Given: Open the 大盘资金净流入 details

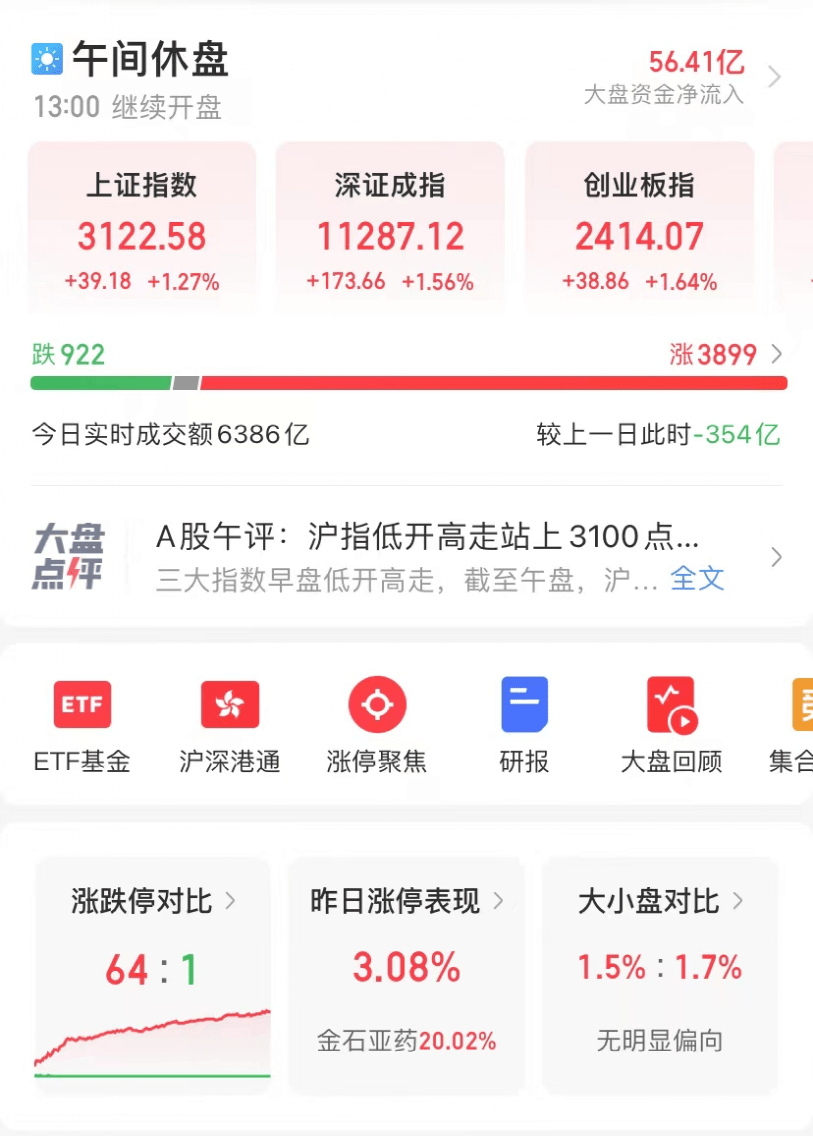Looking at the screenshot, I should tap(697, 77).
